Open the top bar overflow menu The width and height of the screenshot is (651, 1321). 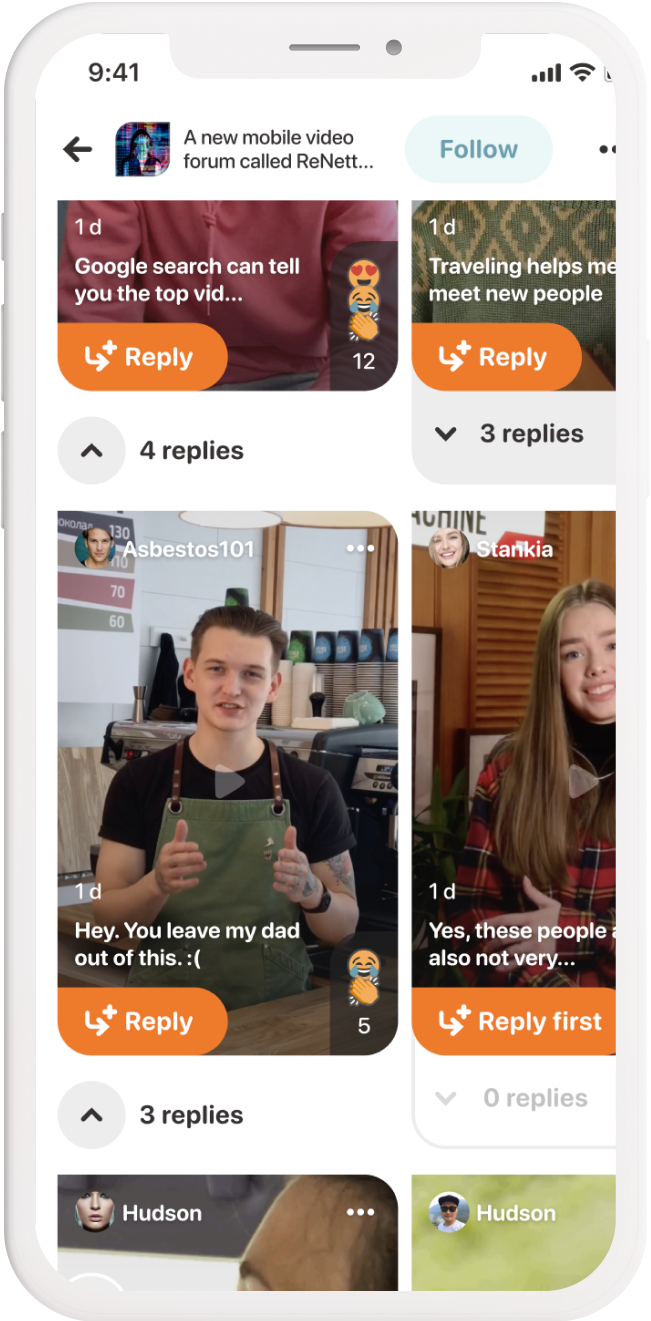point(606,150)
